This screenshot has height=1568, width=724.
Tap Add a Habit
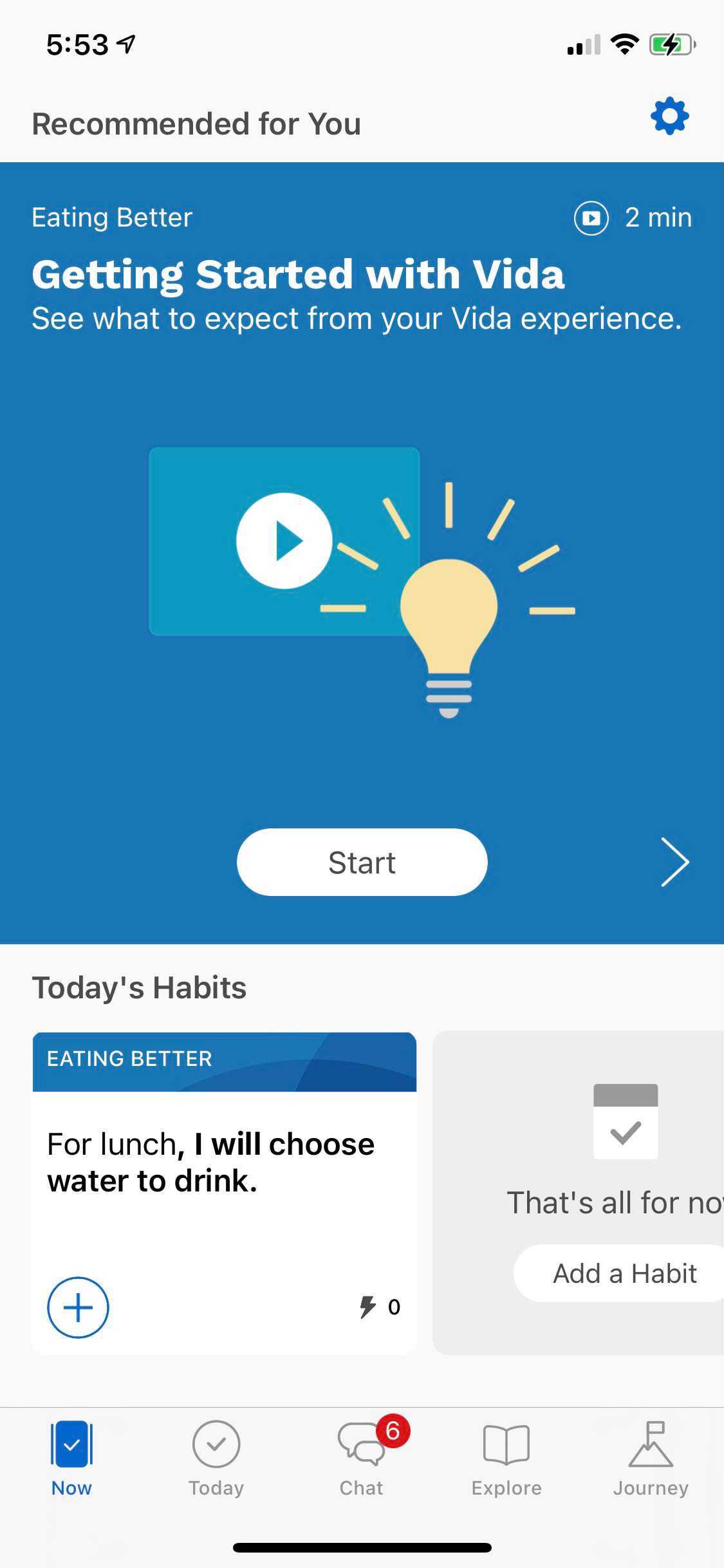pyautogui.click(x=622, y=1273)
